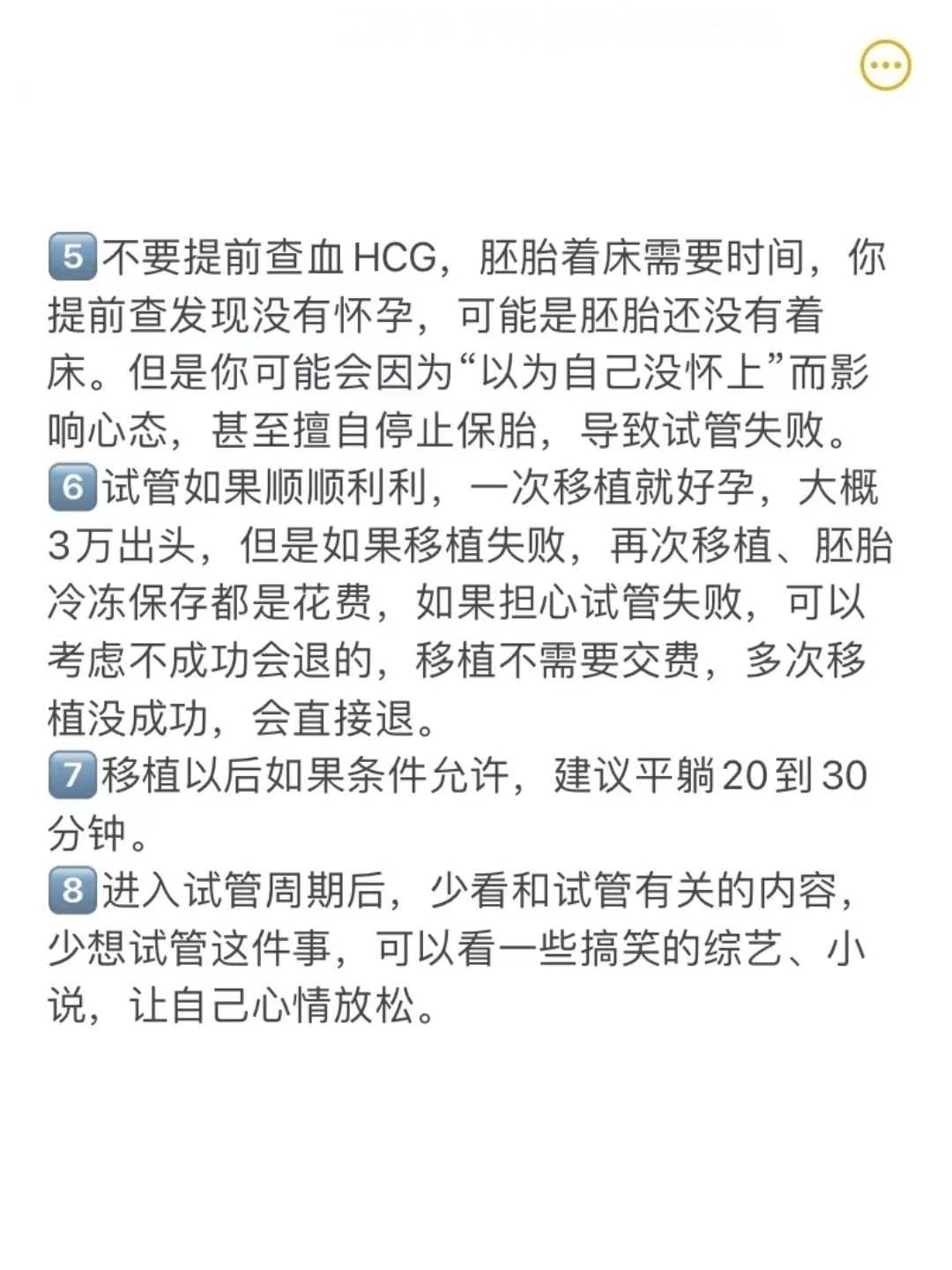This screenshot has width=952, height=1270.
Task: Click inside the circular ellipsis button
Action: pos(886,64)
